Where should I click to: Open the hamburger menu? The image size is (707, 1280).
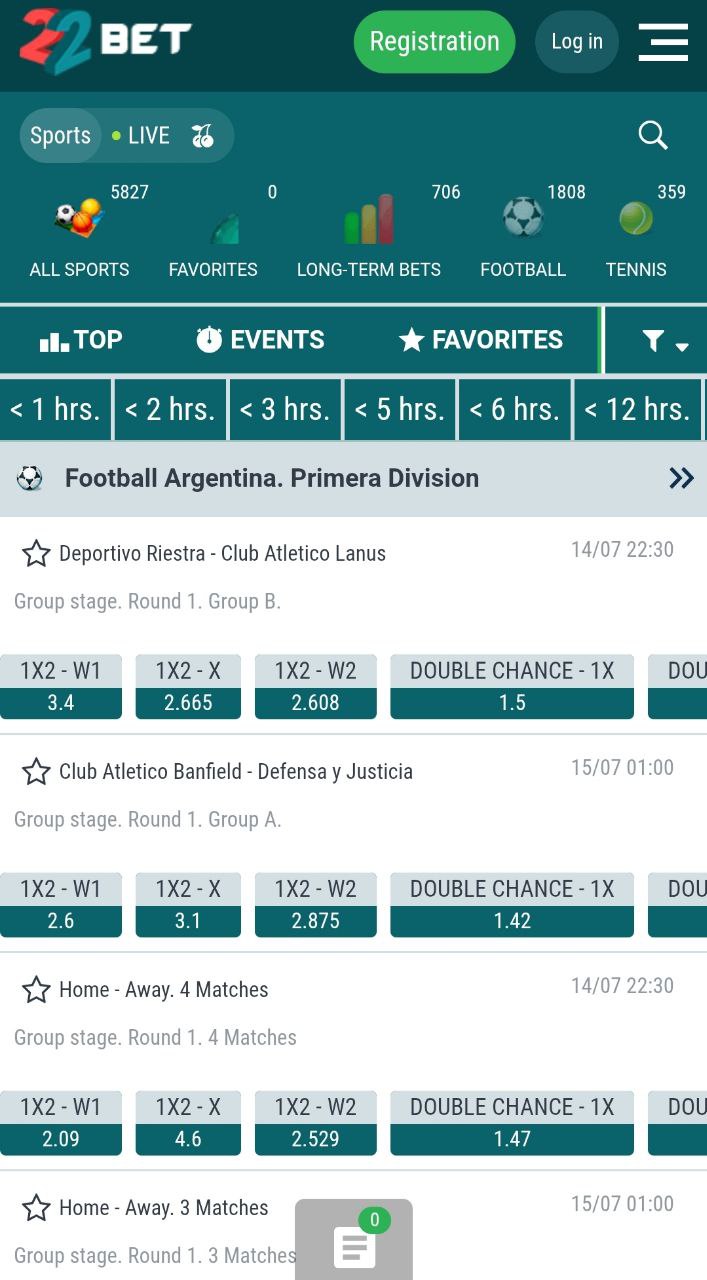[663, 42]
